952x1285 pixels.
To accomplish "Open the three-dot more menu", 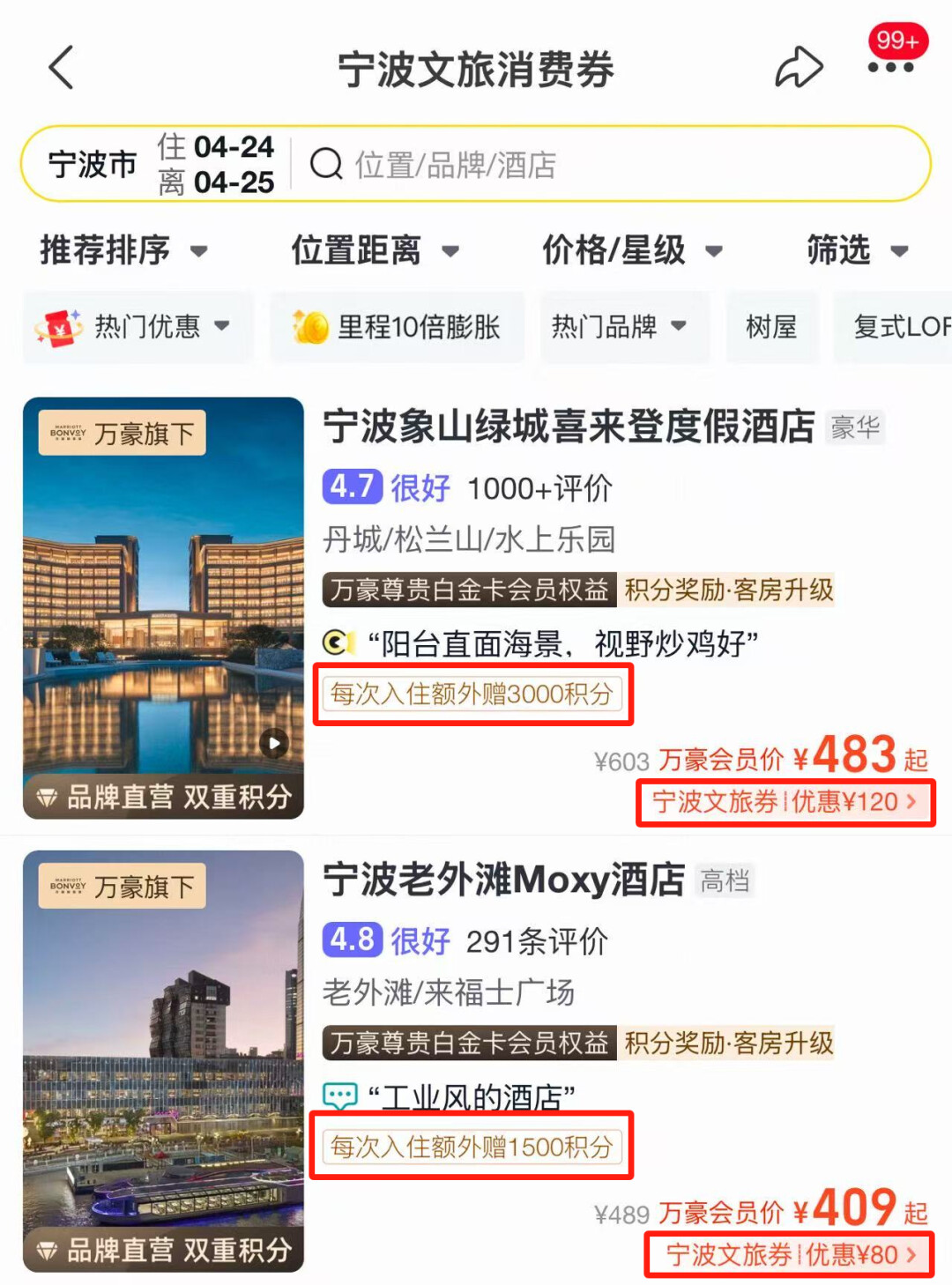I will click(x=890, y=67).
